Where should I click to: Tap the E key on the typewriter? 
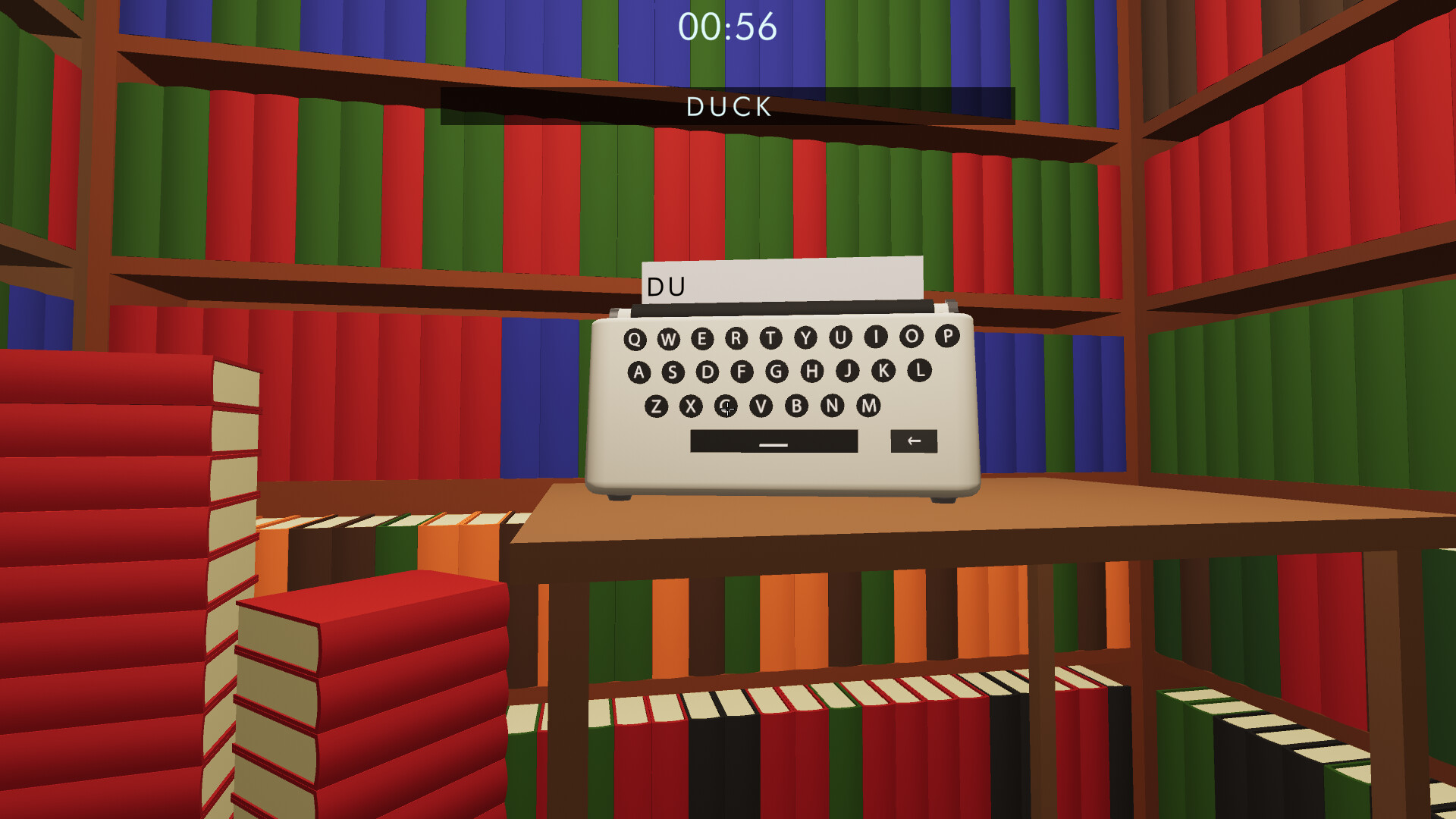(x=701, y=338)
